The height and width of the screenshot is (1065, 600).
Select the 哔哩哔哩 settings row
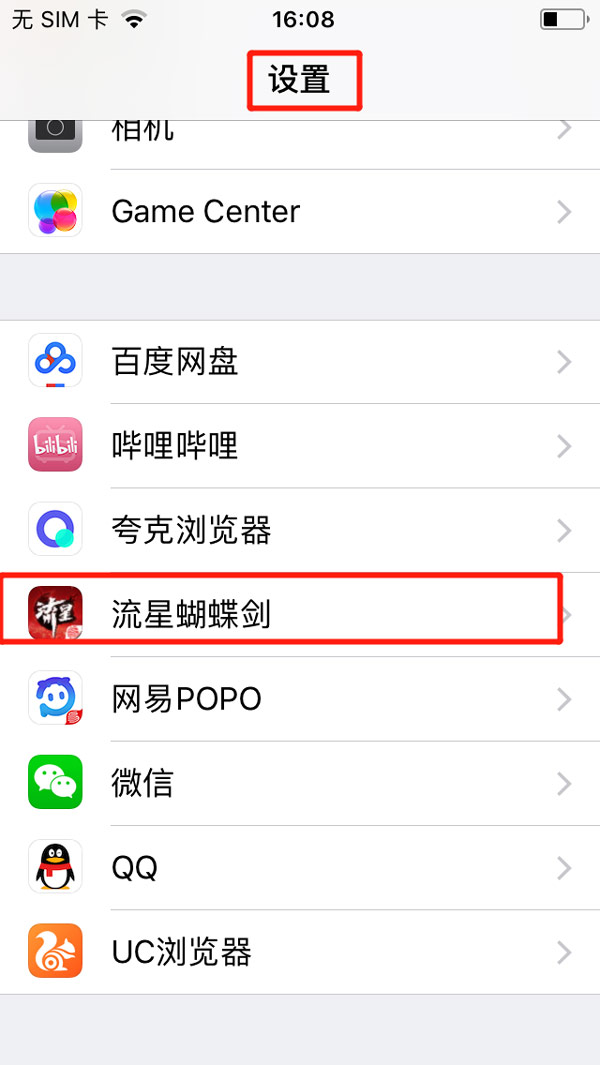[x=300, y=446]
